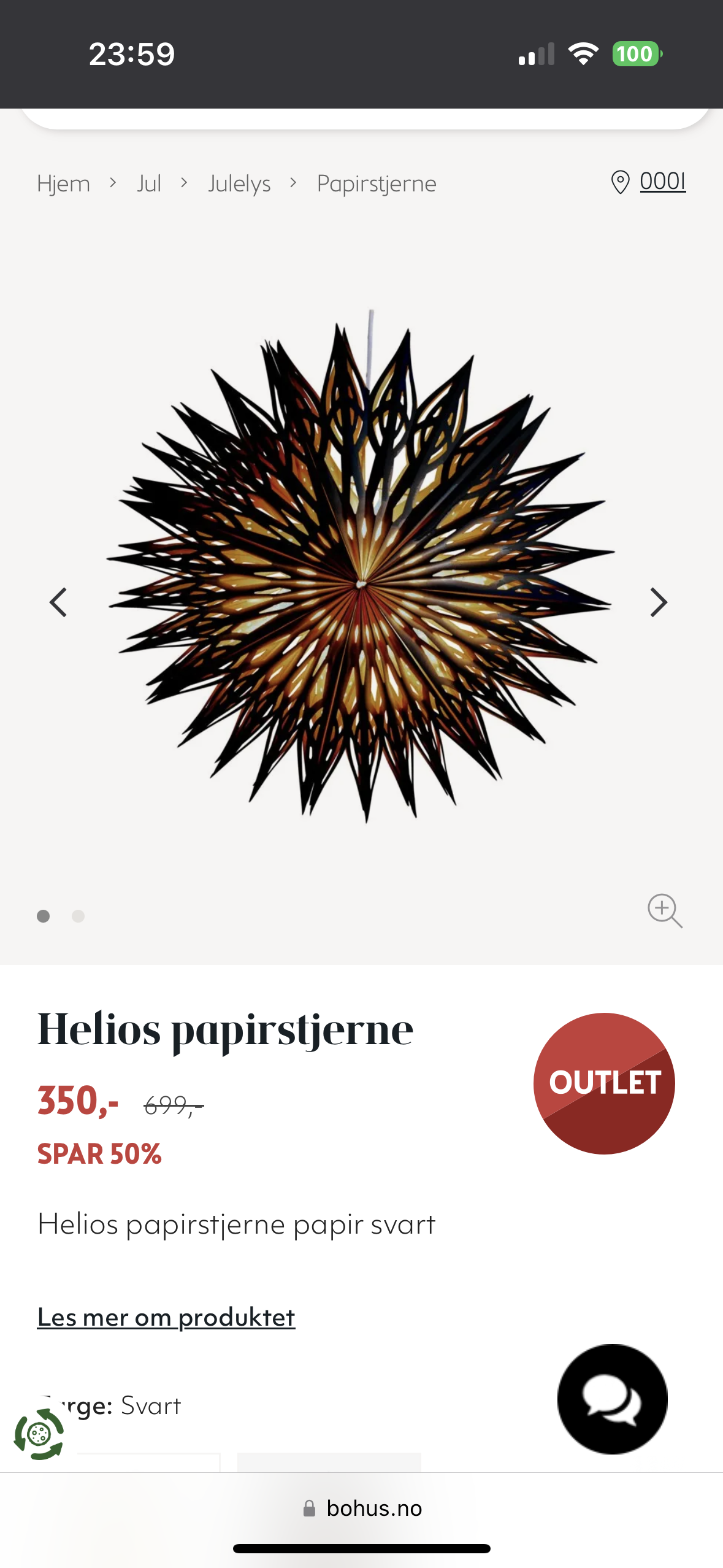
Task: Open the cookie settings icon
Action: tap(39, 1434)
